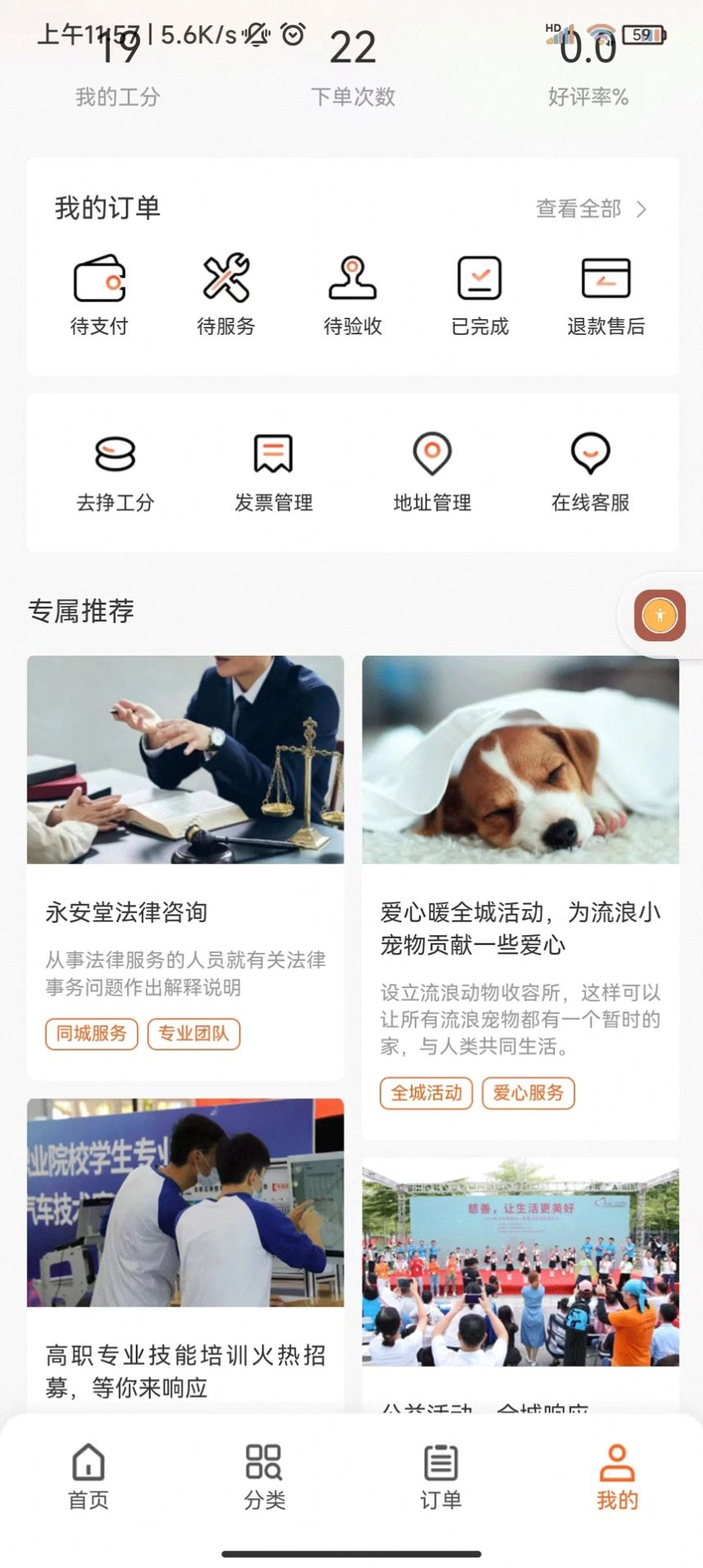Select the 同城服务 tag
The width and height of the screenshot is (703, 1568).
tap(90, 1034)
